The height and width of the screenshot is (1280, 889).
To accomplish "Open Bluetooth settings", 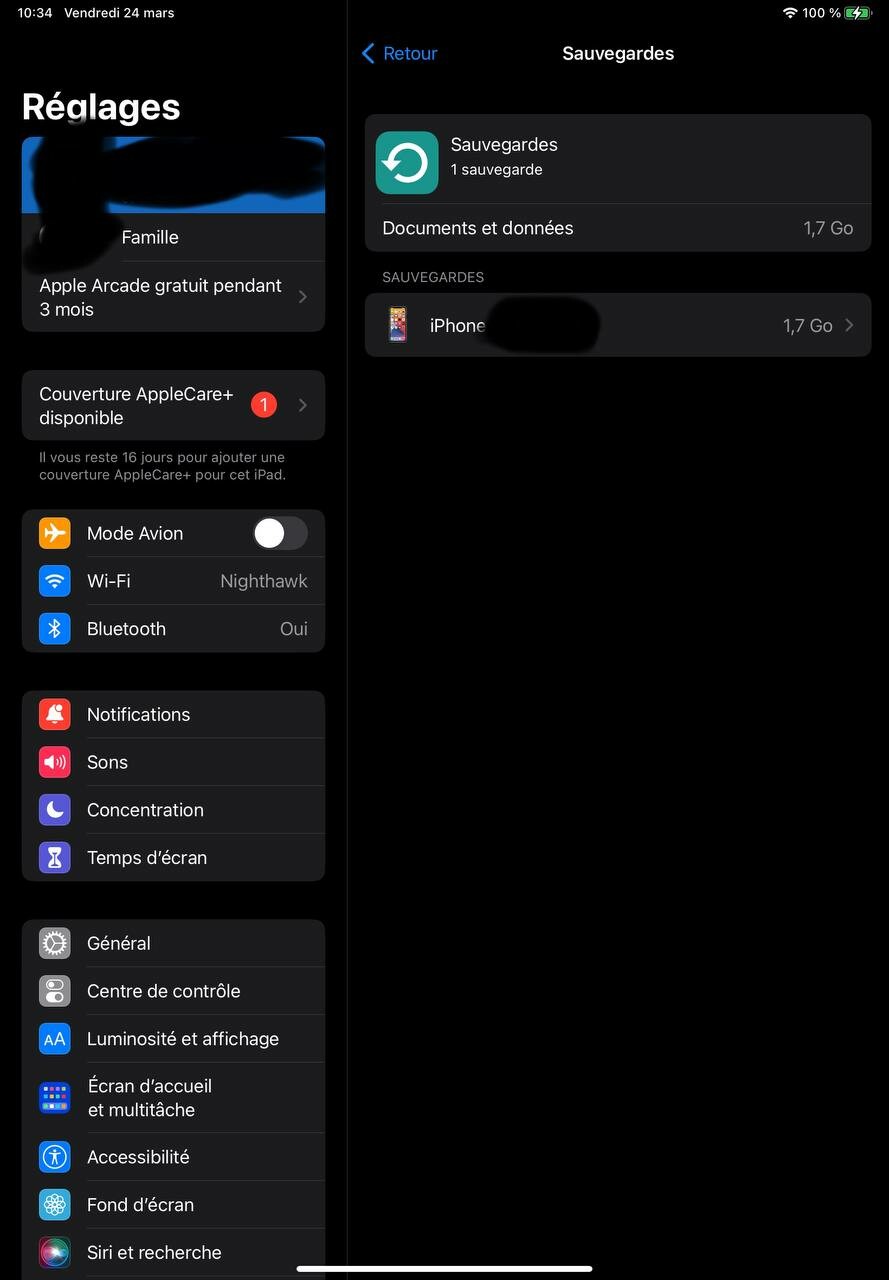I will tap(173, 629).
